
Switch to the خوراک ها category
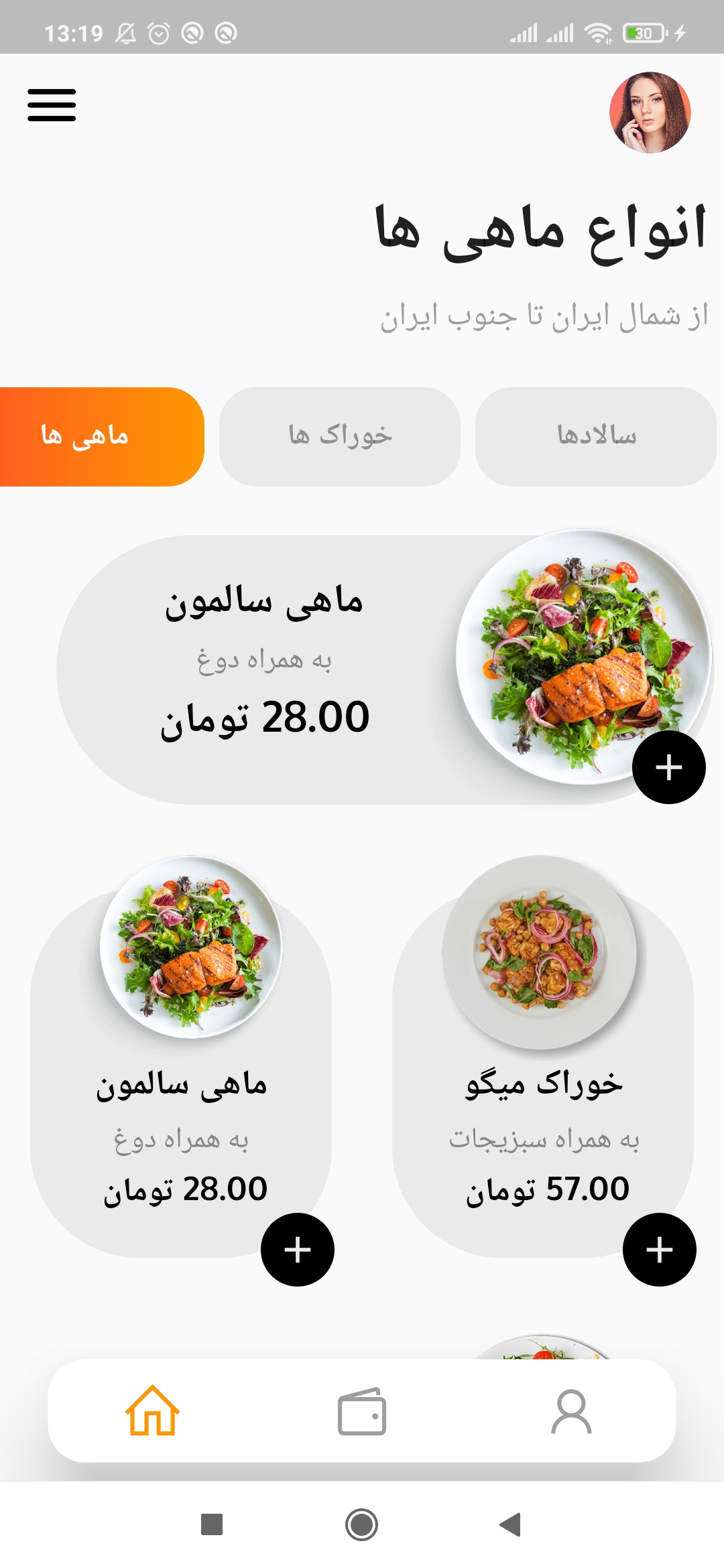(x=339, y=436)
